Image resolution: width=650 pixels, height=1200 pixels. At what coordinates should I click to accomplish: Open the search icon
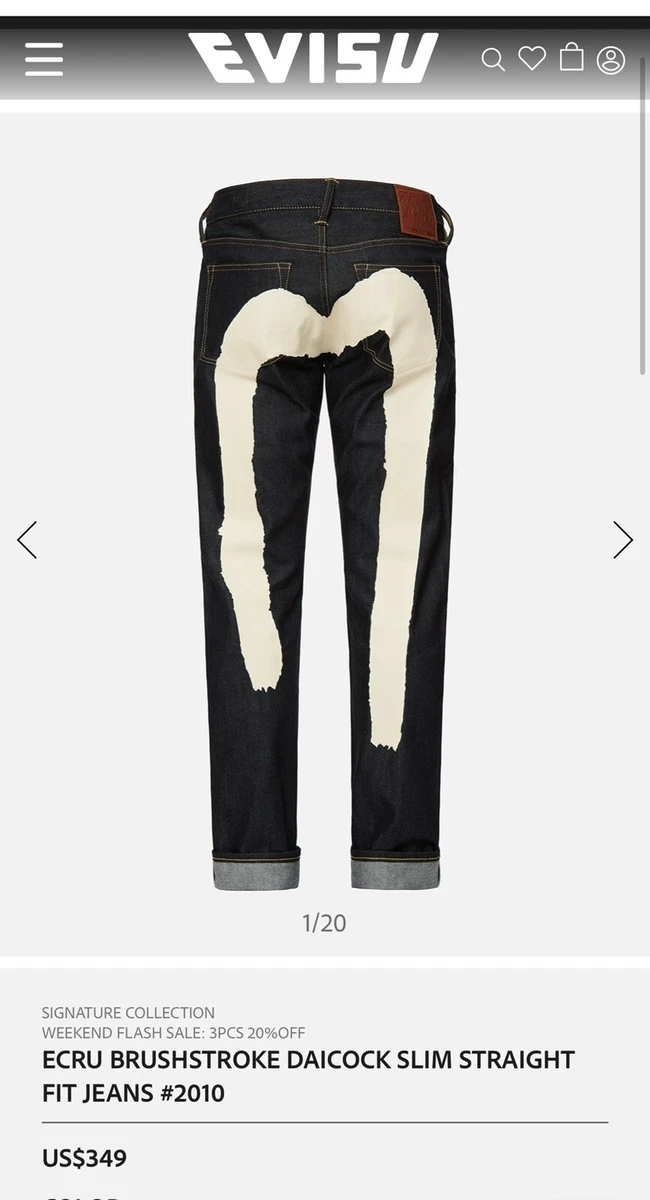(493, 59)
